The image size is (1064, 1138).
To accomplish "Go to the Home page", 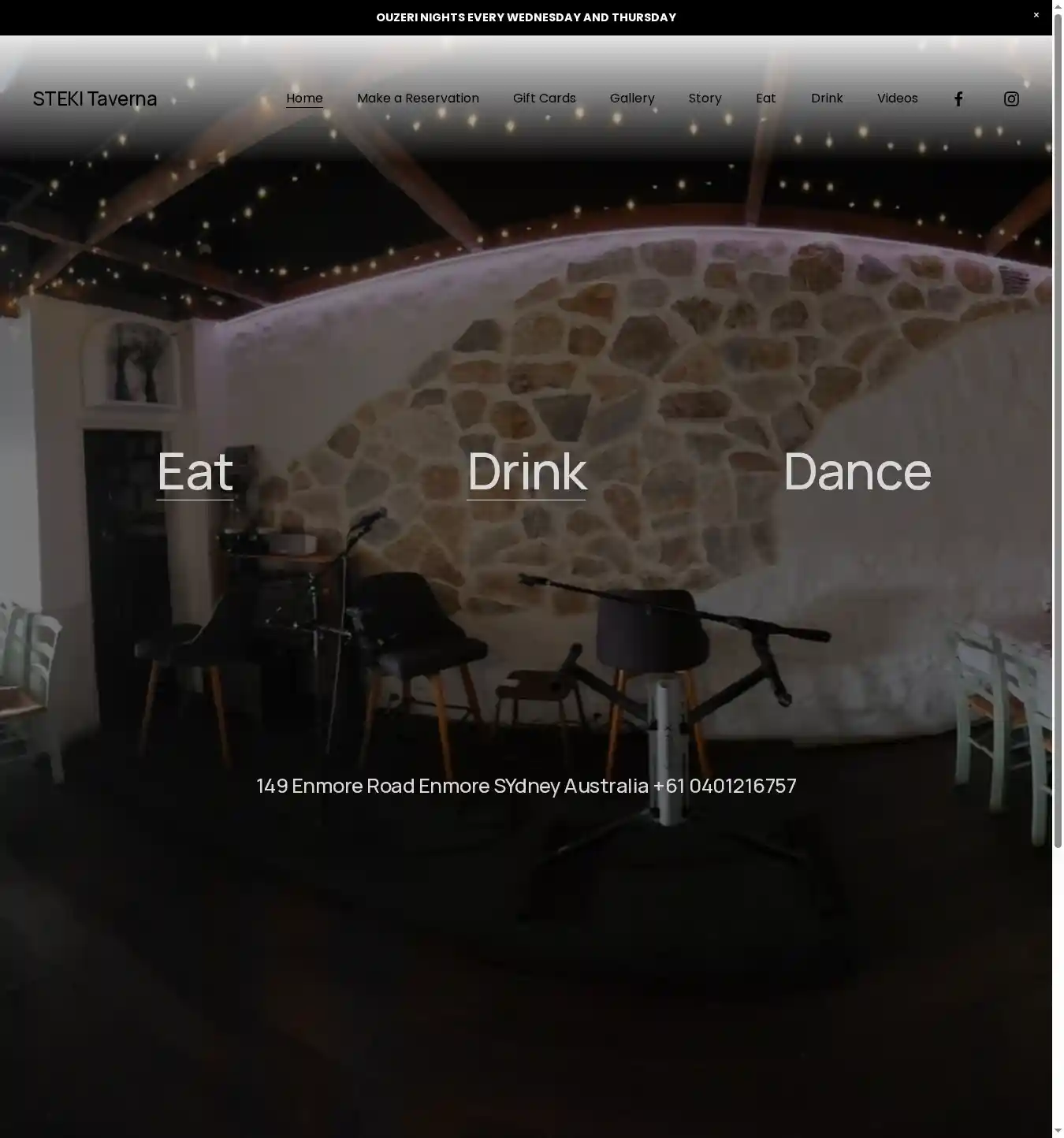I will pyautogui.click(x=304, y=99).
